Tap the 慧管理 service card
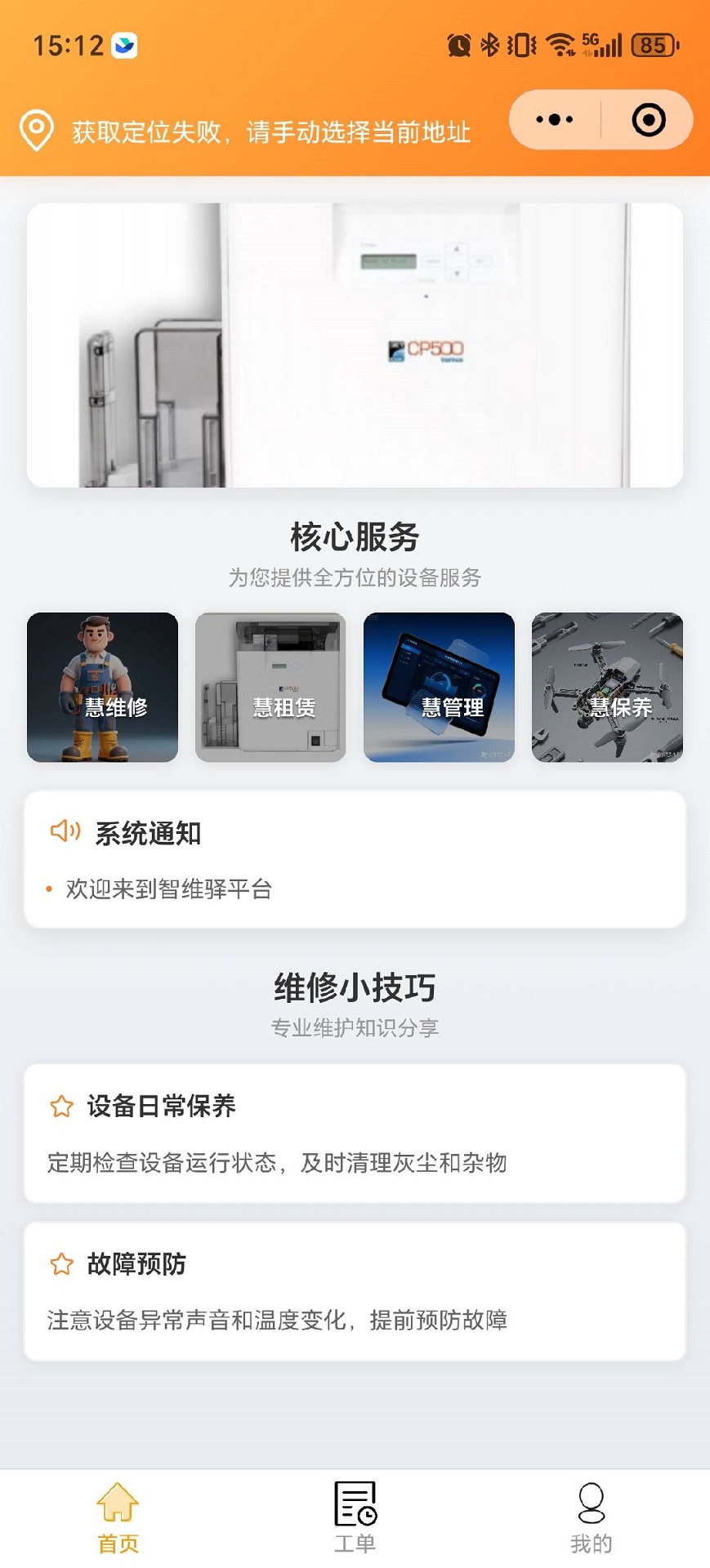710x1568 pixels. [439, 688]
